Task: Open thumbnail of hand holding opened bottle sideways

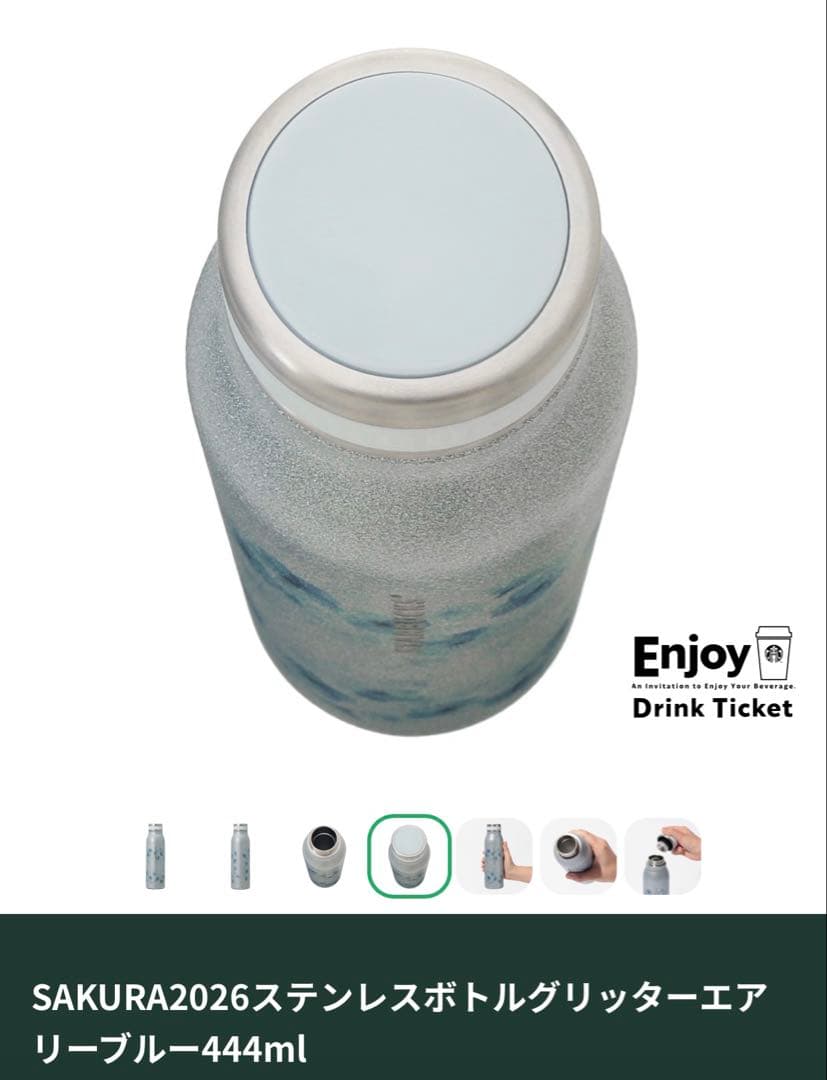Action: 578,856
